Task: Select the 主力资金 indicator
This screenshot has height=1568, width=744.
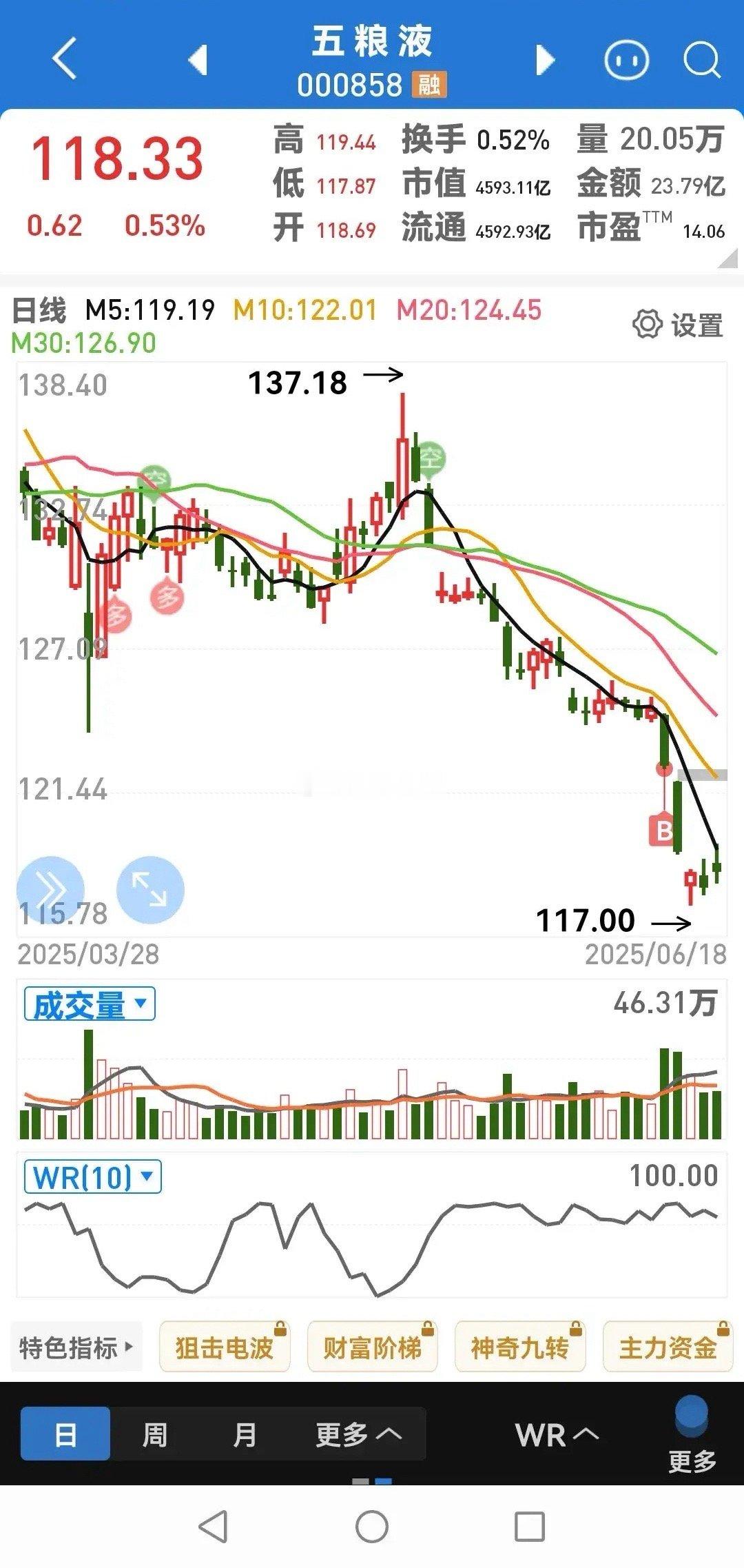Action: (x=667, y=1347)
